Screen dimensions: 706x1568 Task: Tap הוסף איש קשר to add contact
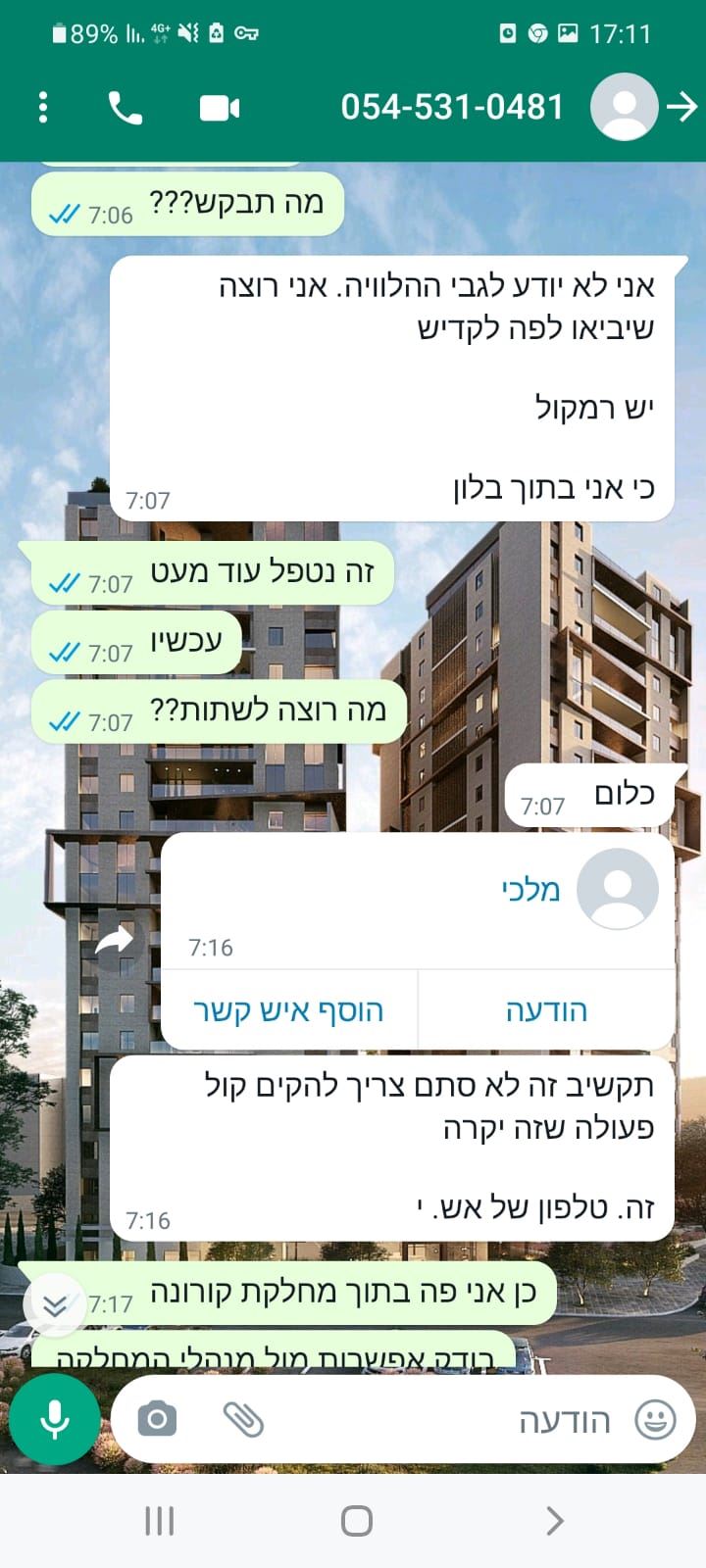[288, 1010]
